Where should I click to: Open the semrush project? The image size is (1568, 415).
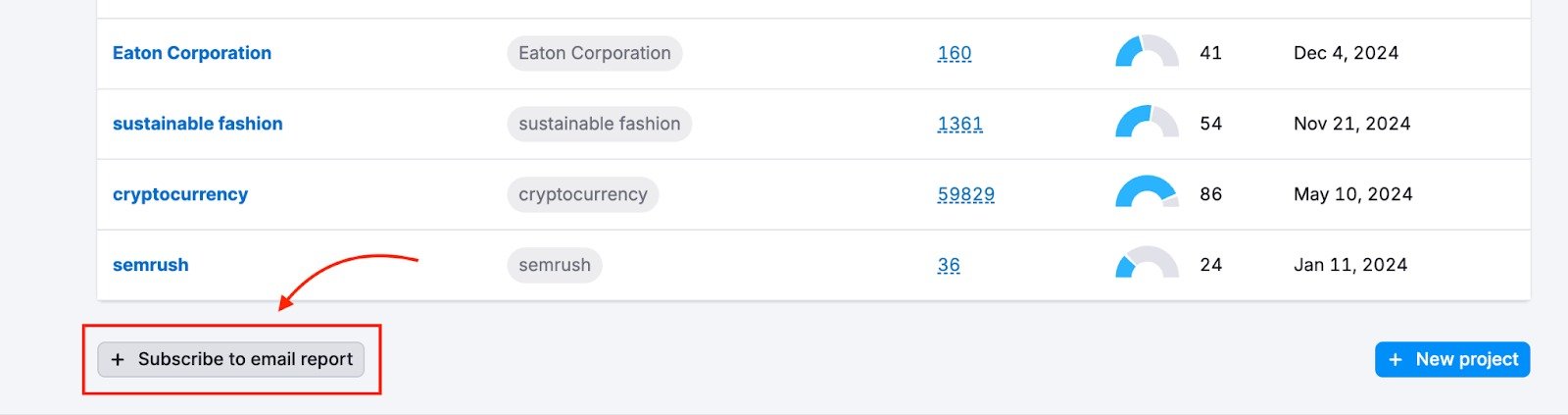pyautogui.click(x=150, y=265)
